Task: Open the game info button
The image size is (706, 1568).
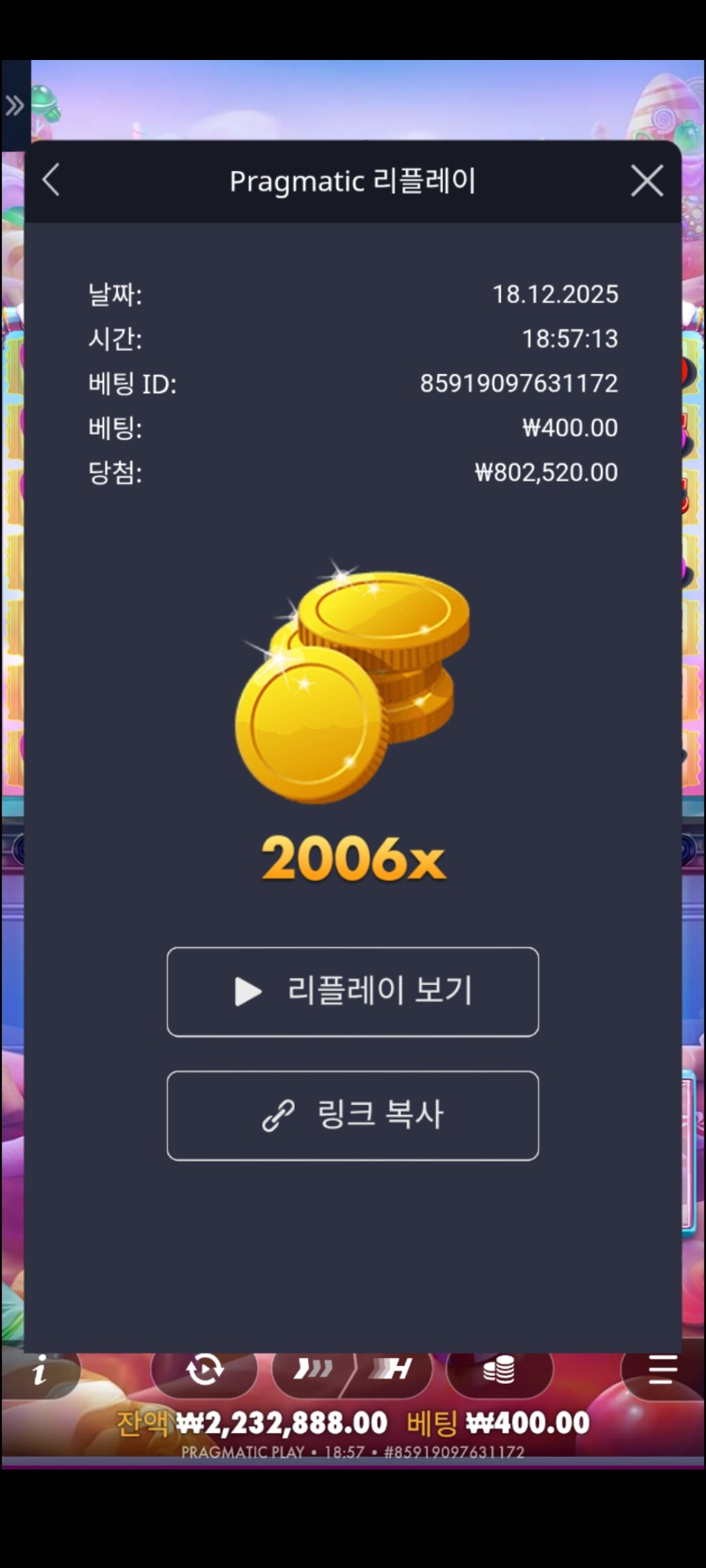Action: (40, 1371)
